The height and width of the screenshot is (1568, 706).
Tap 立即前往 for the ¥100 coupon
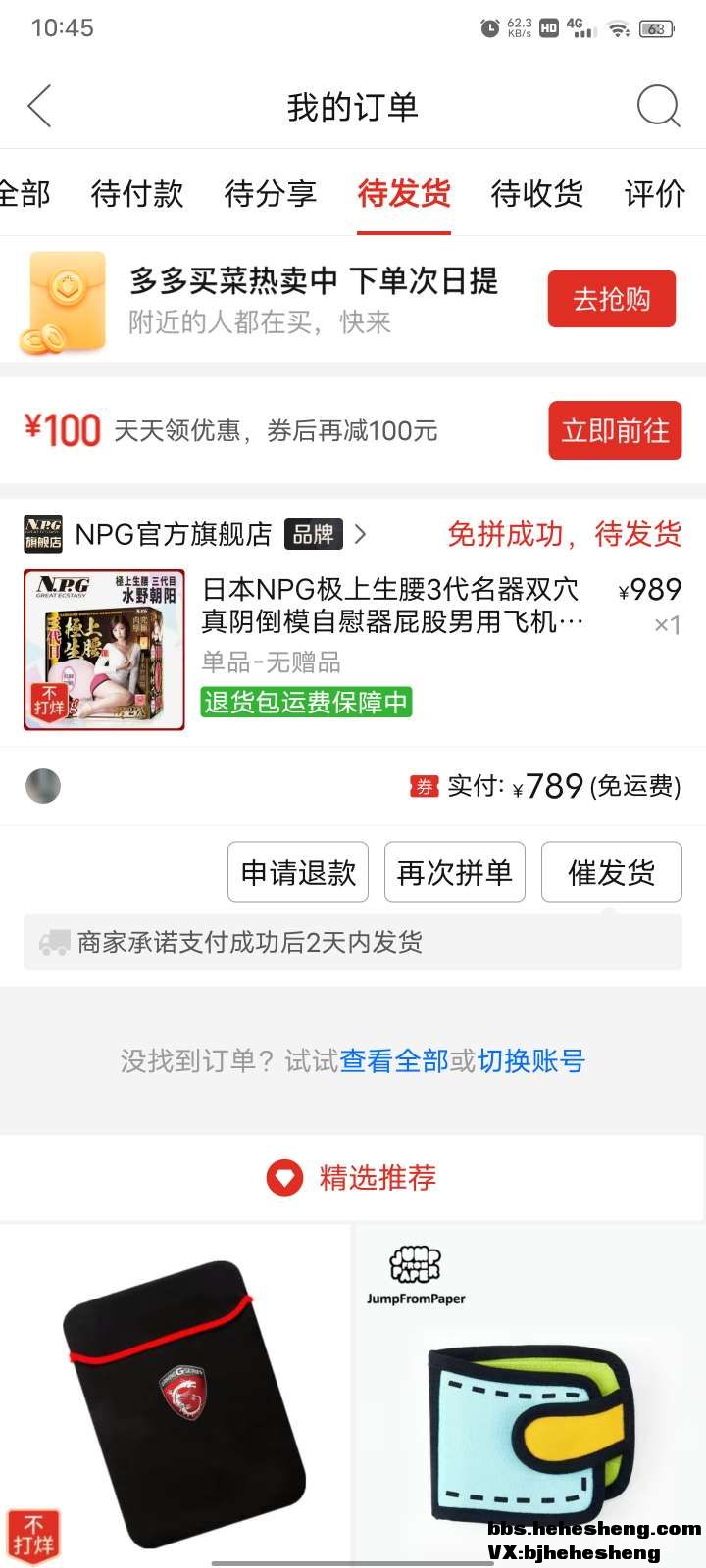615,430
